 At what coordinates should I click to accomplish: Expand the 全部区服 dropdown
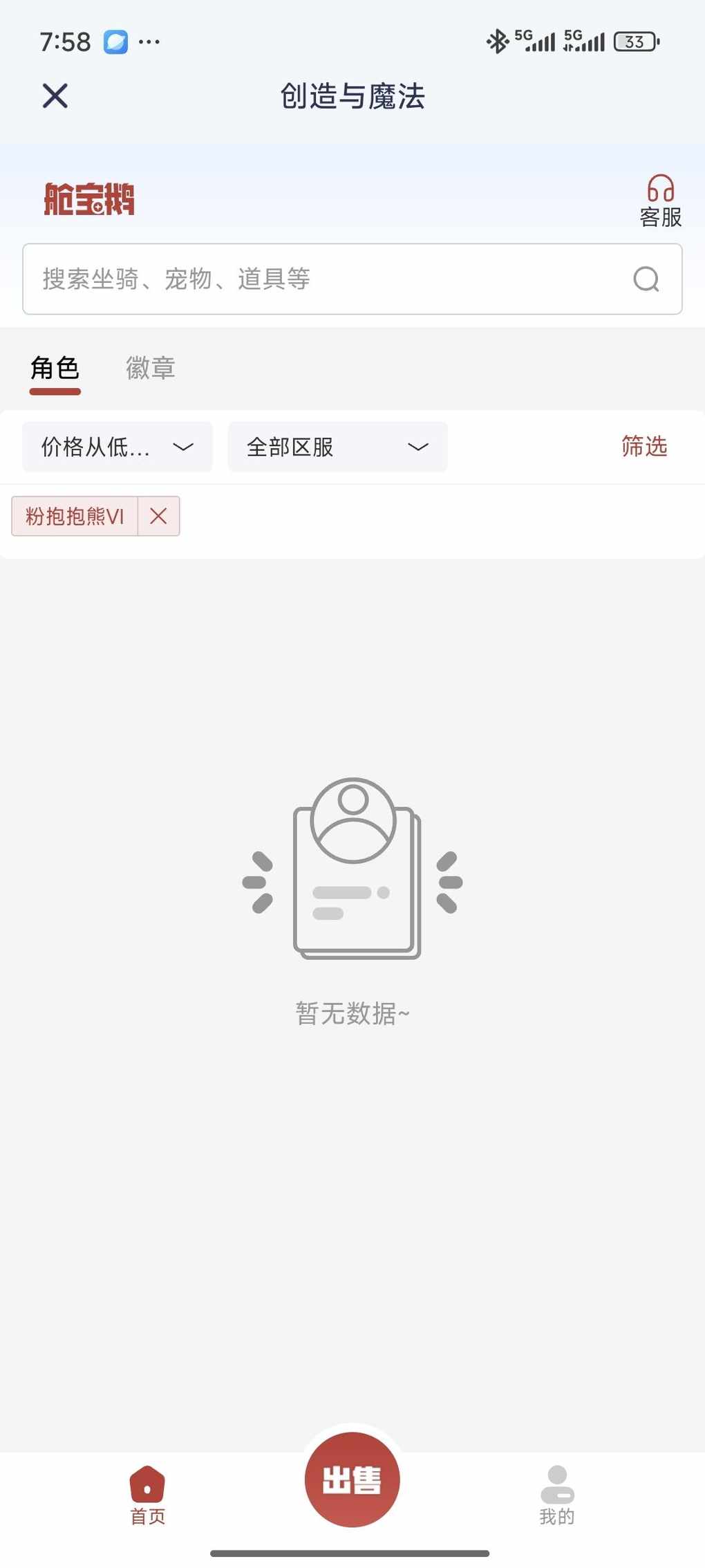(x=337, y=447)
